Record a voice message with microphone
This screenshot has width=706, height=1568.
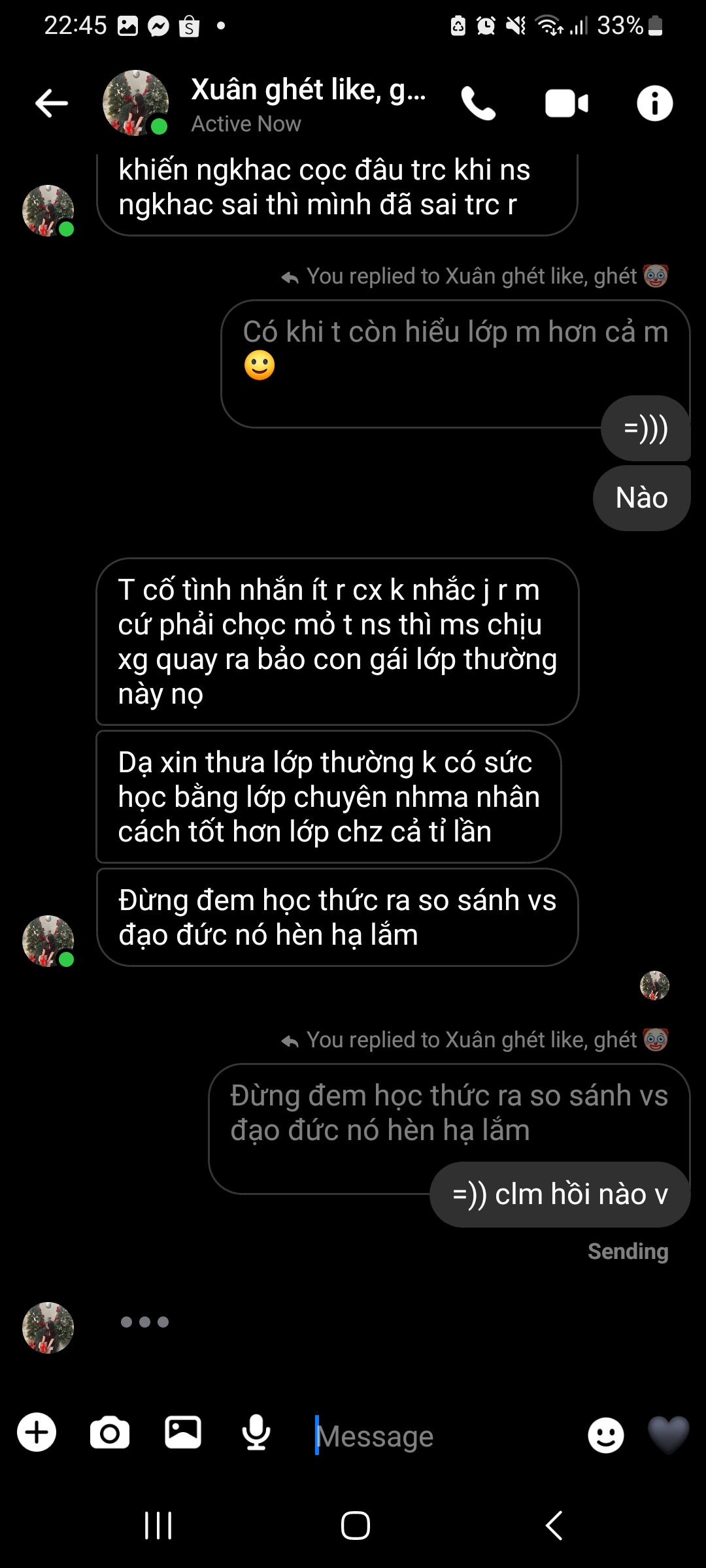pyautogui.click(x=256, y=1433)
